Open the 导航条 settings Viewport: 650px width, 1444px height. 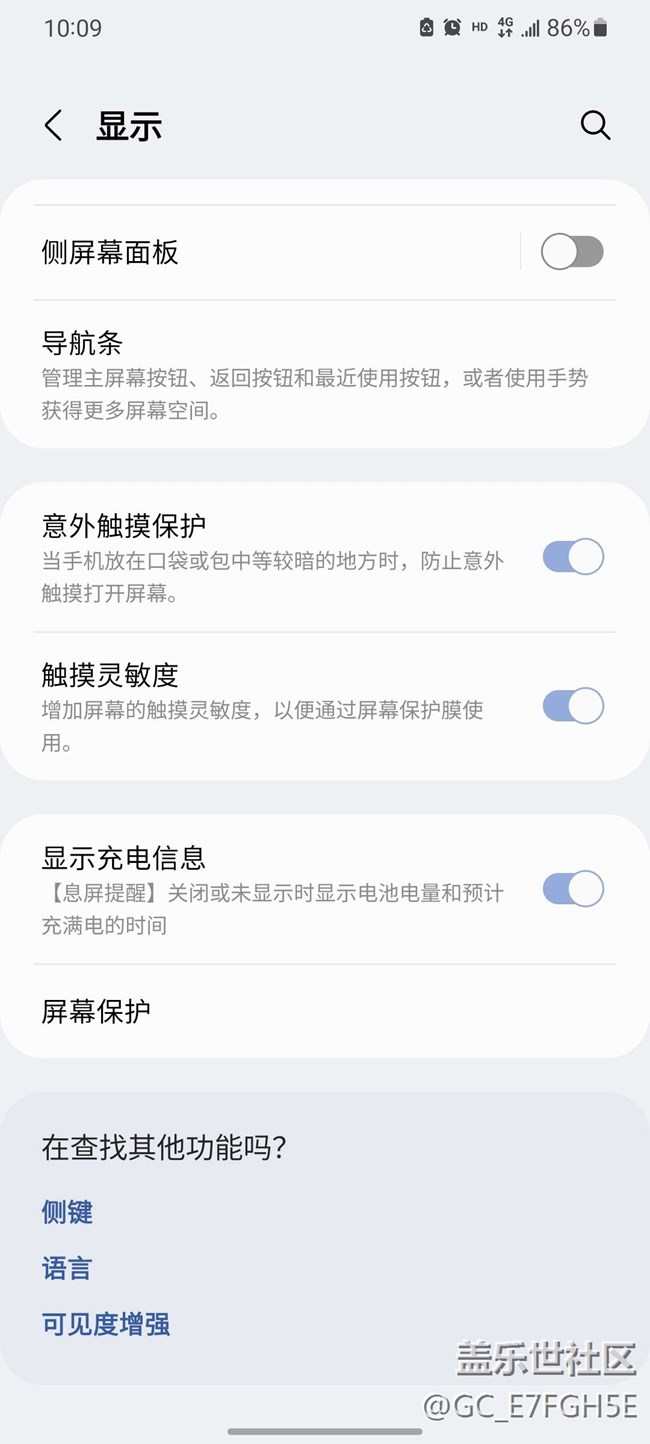(325, 374)
